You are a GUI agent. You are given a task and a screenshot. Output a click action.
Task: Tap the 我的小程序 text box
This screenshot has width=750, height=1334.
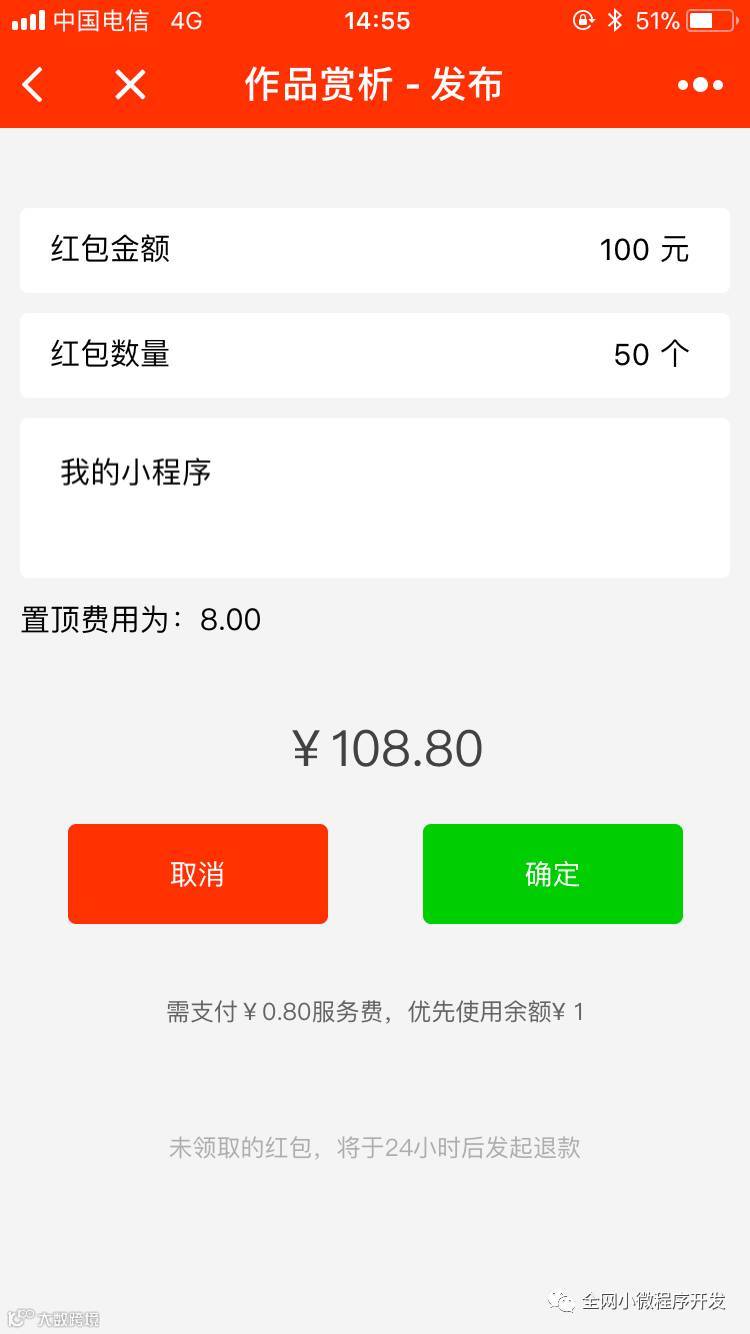pyautogui.click(x=375, y=497)
